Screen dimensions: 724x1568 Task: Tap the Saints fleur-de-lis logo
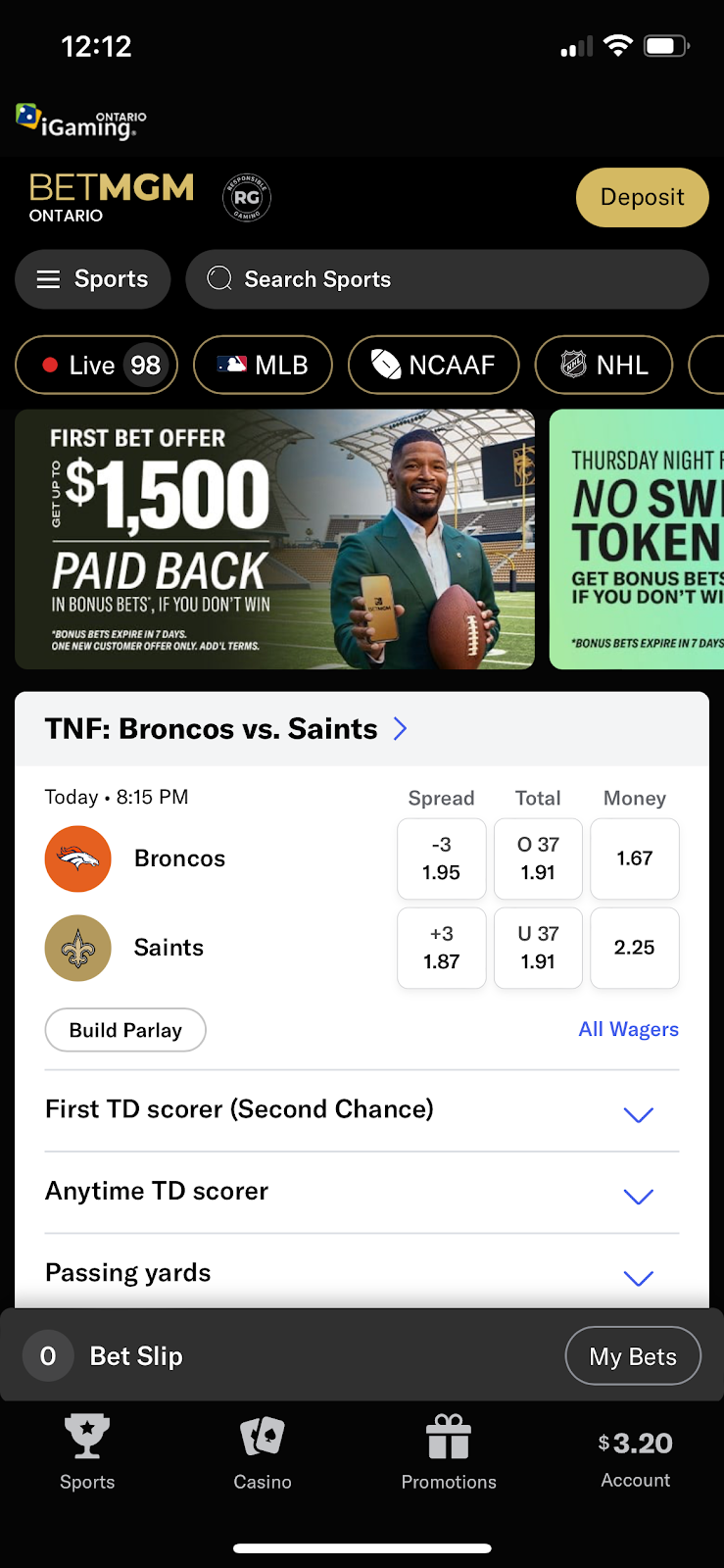click(x=77, y=948)
